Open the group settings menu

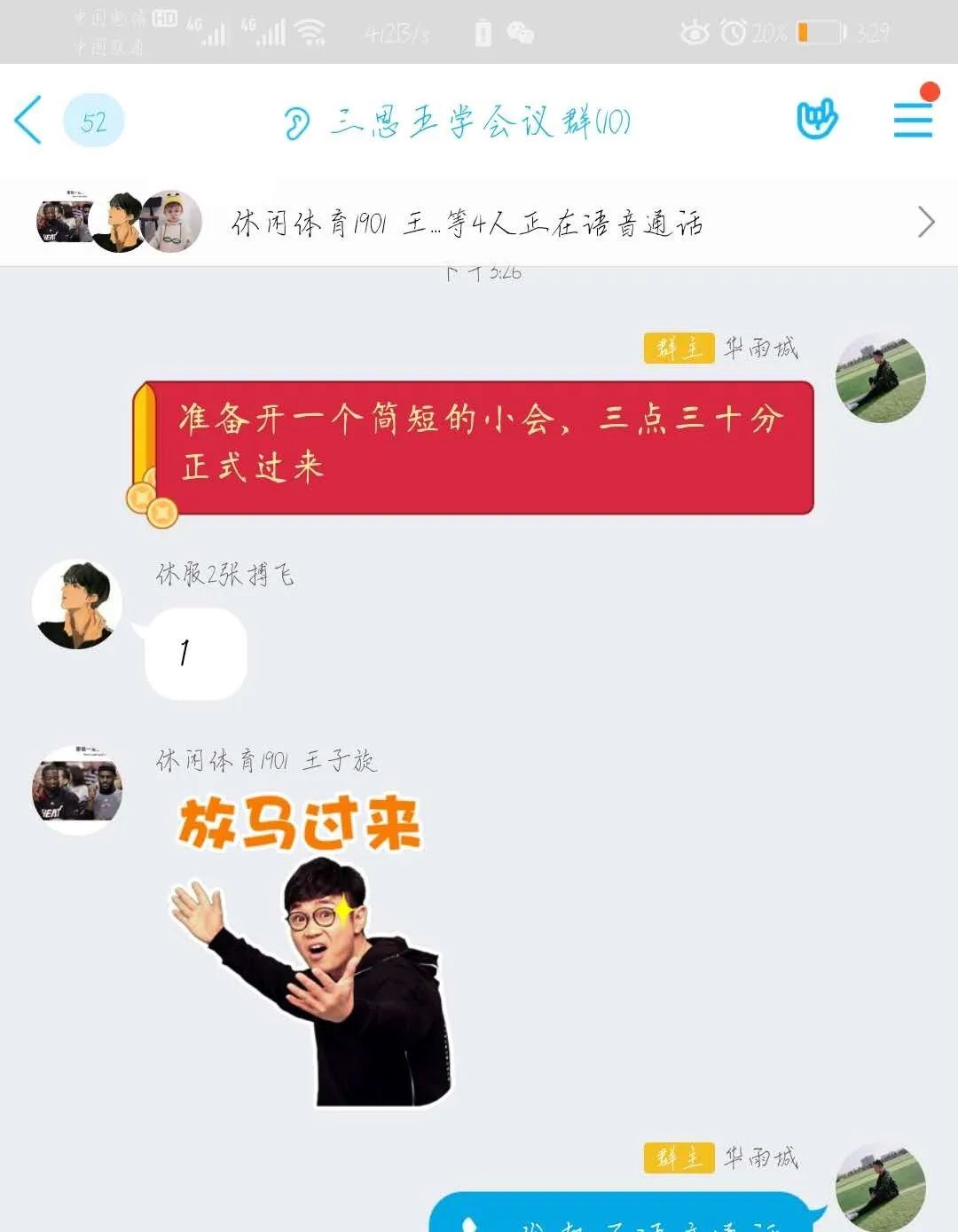point(913,120)
